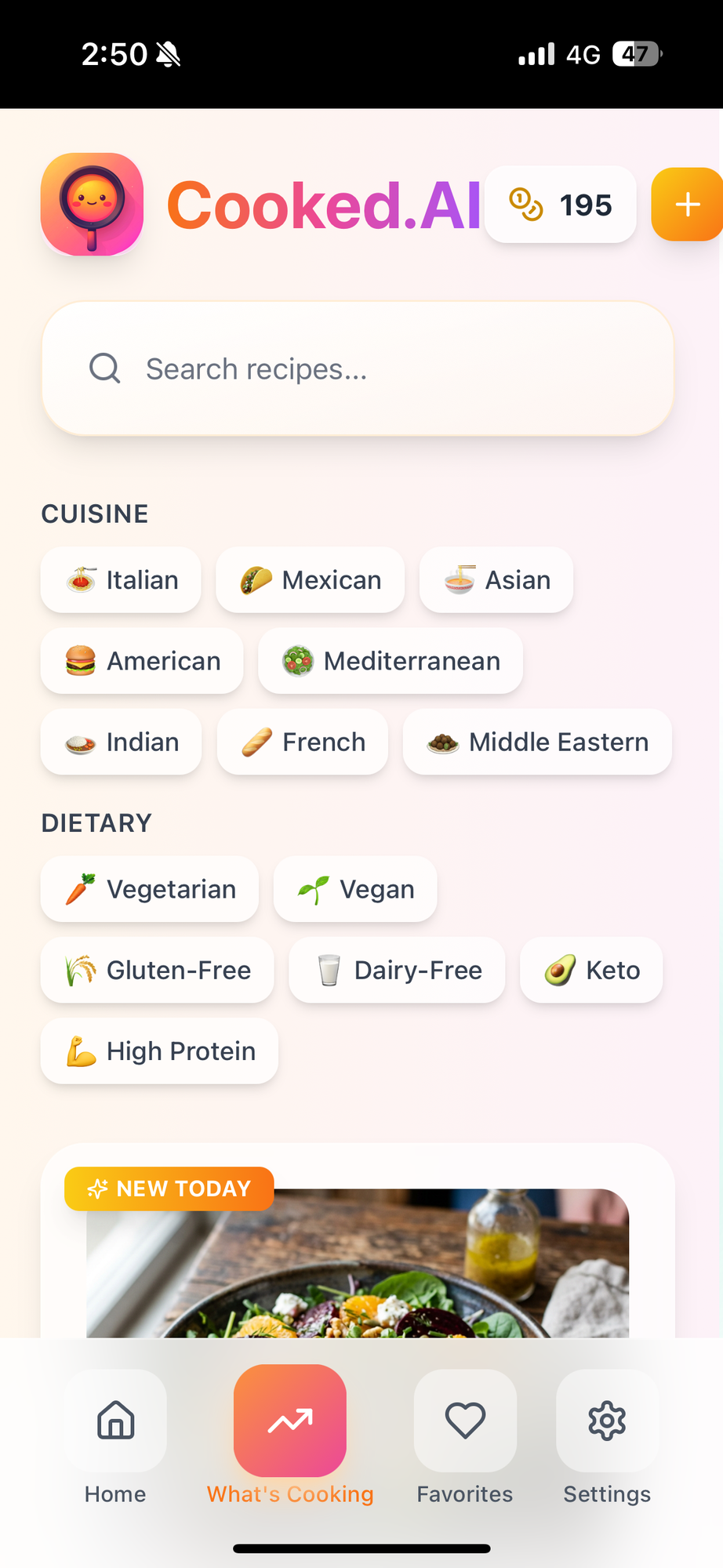Filter by Gluten-Free
The width and height of the screenshot is (723, 1568).
158,970
